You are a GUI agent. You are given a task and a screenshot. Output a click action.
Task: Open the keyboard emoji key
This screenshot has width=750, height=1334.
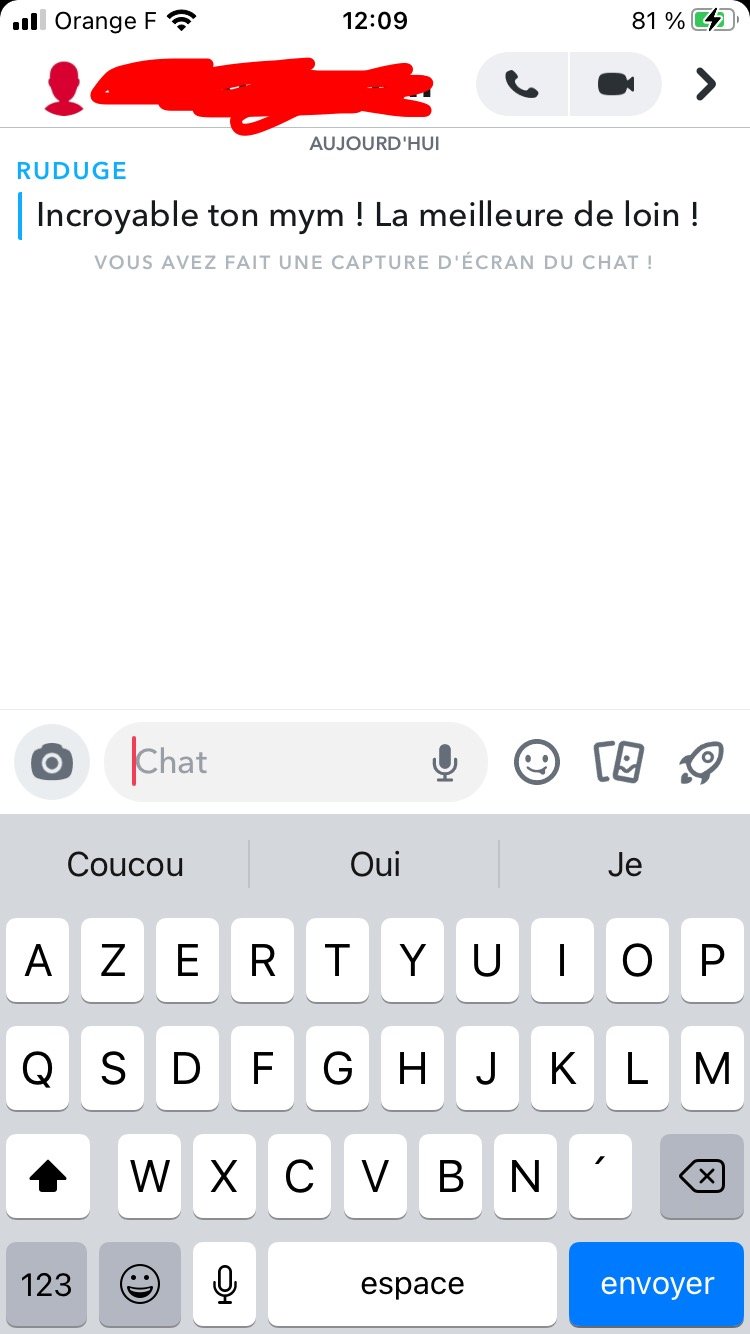point(140,1284)
